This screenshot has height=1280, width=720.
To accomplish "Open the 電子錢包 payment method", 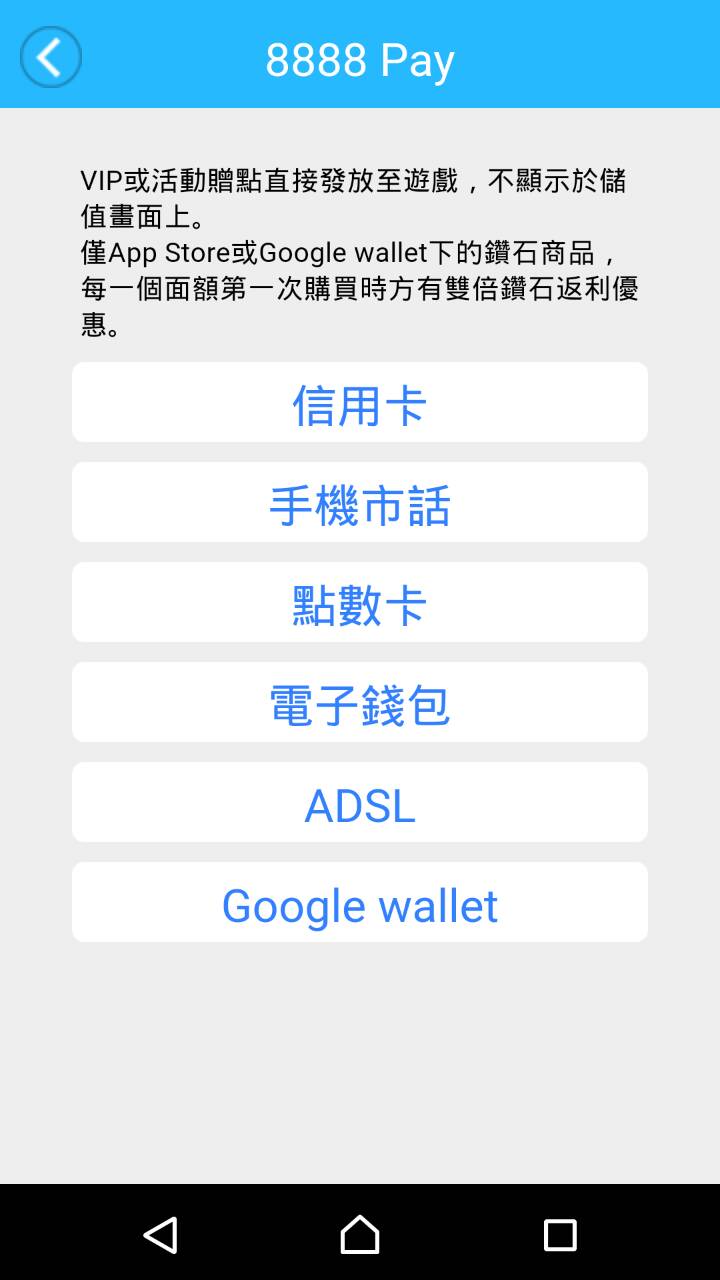I will click(360, 702).
